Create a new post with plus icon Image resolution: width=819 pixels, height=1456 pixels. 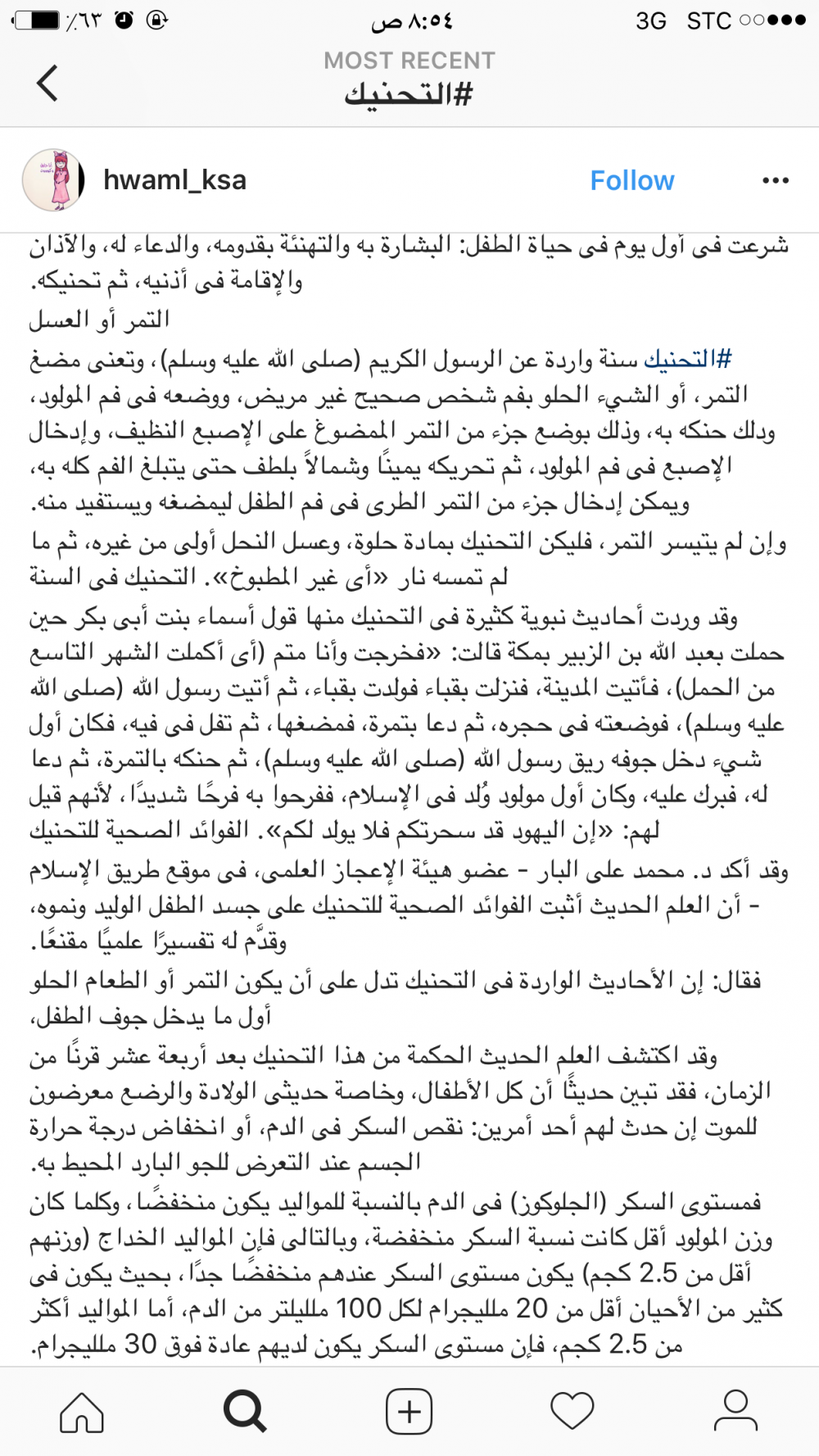coord(409,1412)
